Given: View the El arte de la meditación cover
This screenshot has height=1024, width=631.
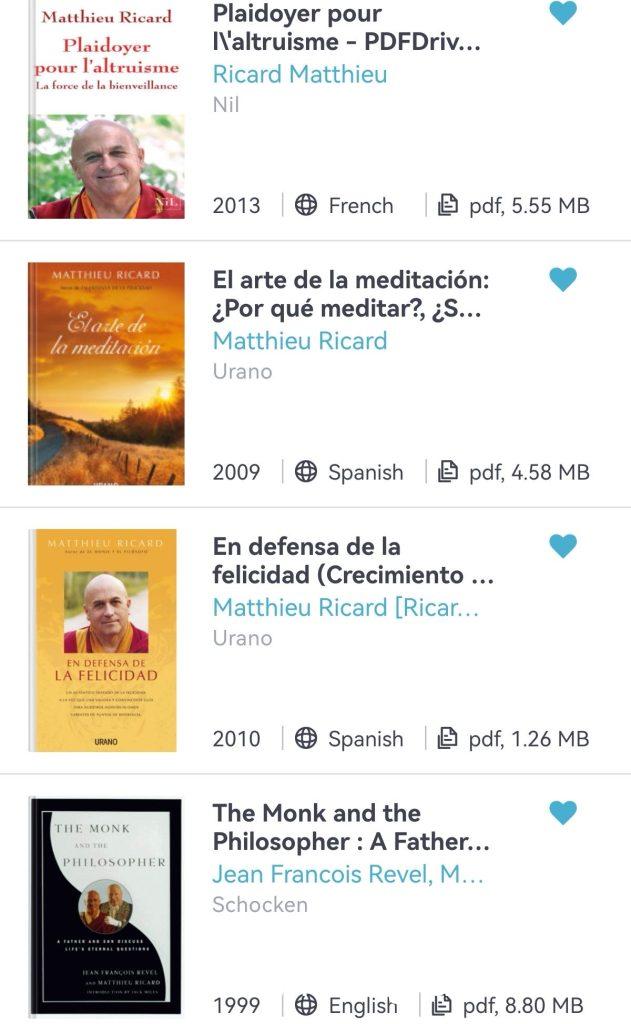Looking at the screenshot, I should coord(106,374).
